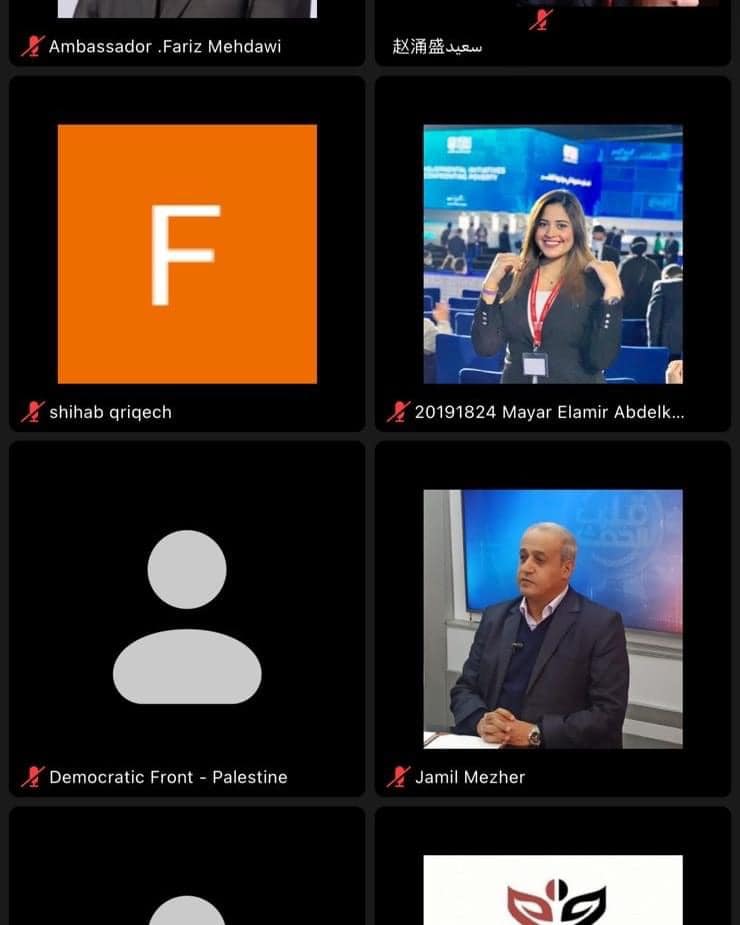Open the Democratic Front - Palestine tile
Viewport: 740px width, 925px height.
(187, 618)
